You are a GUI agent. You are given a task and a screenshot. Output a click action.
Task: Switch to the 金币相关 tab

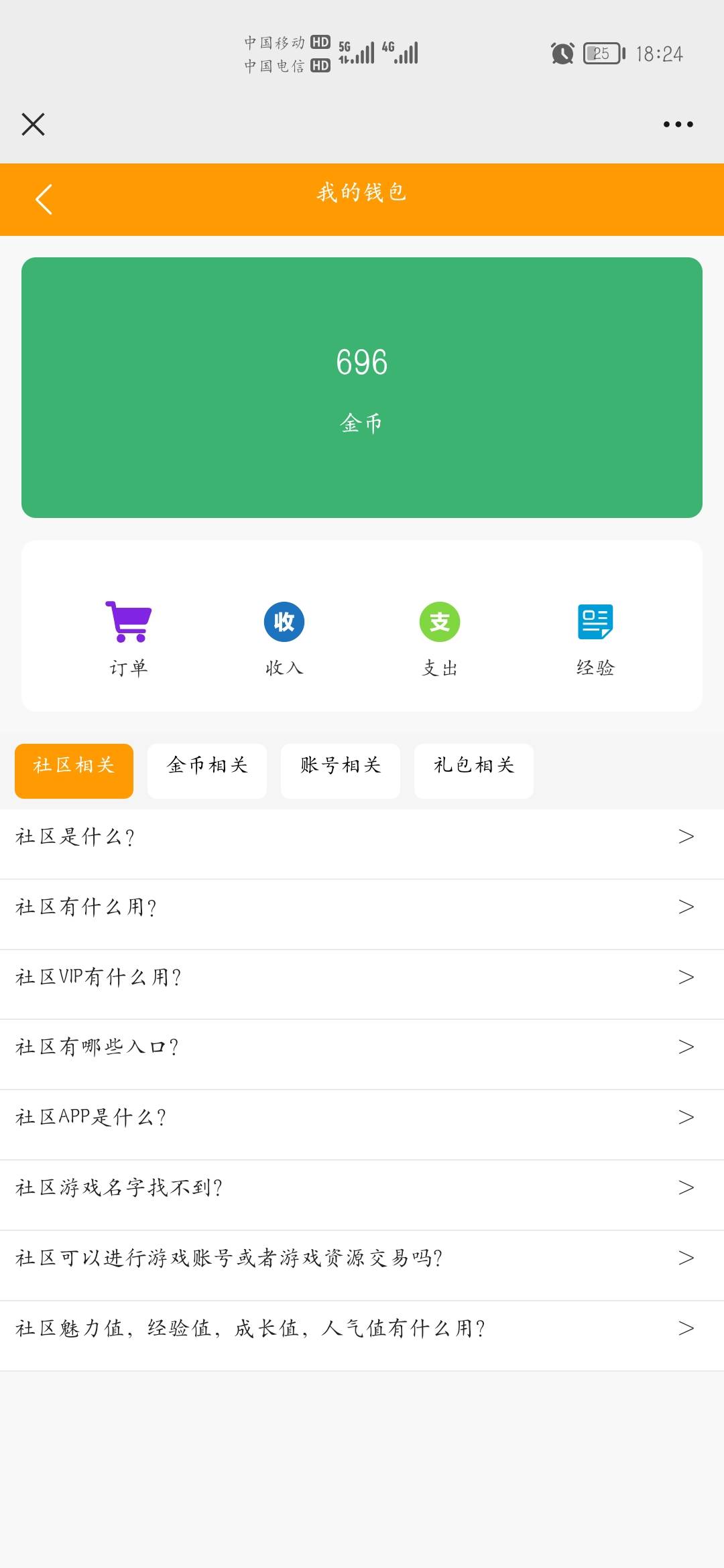[207, 771]
